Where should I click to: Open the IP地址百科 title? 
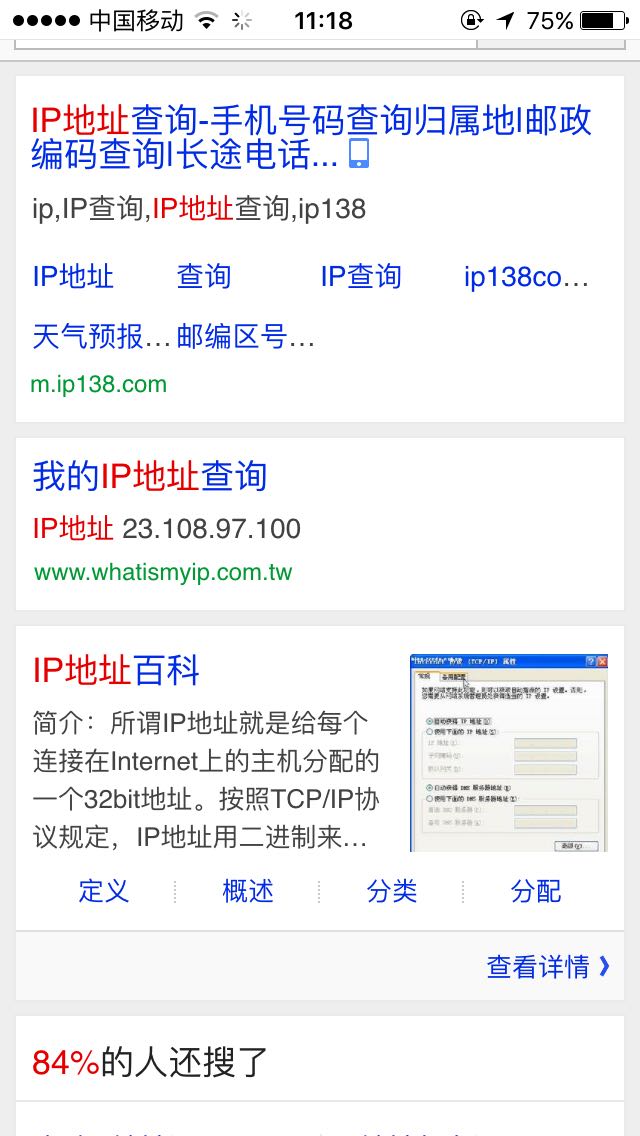tap(117, 670)
